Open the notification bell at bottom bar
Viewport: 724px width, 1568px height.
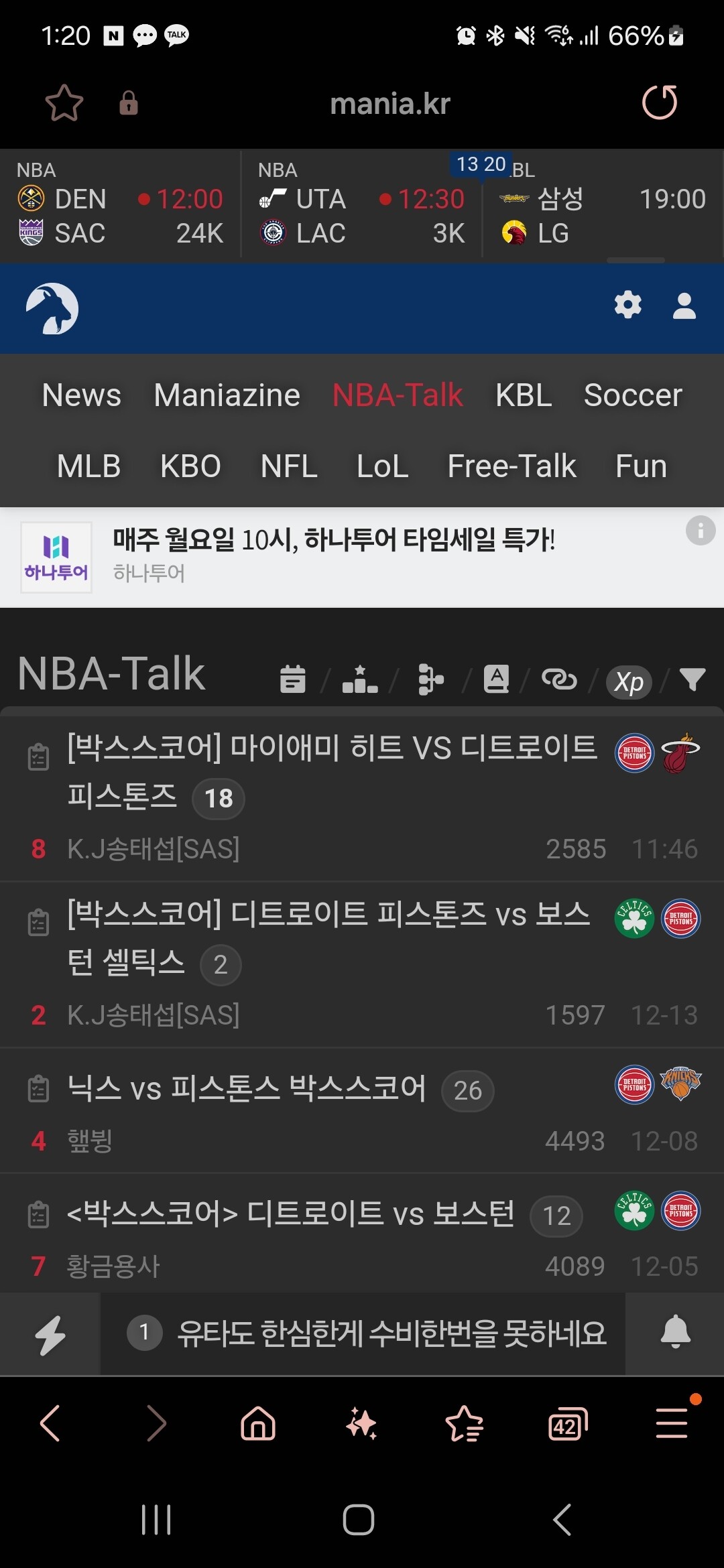coord(675,1333)
